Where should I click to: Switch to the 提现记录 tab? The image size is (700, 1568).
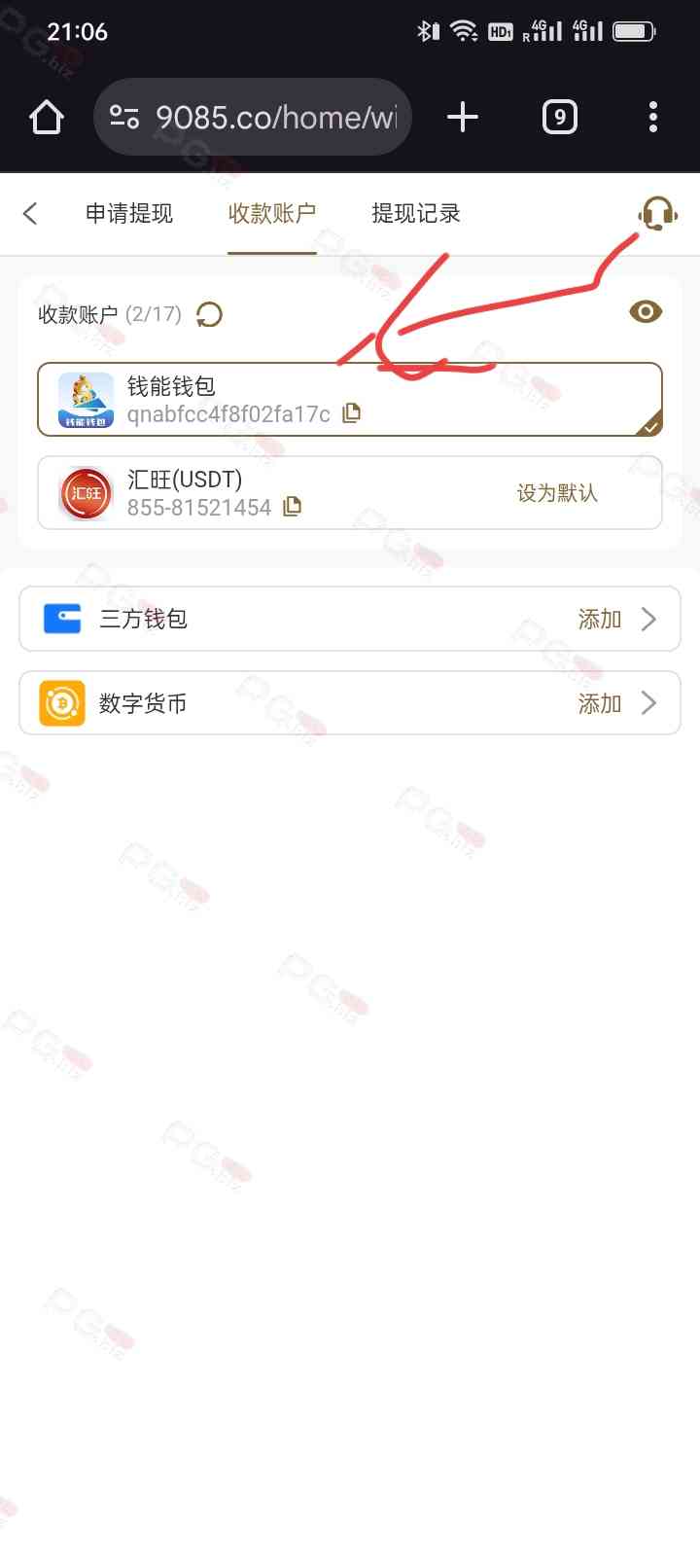415,214
